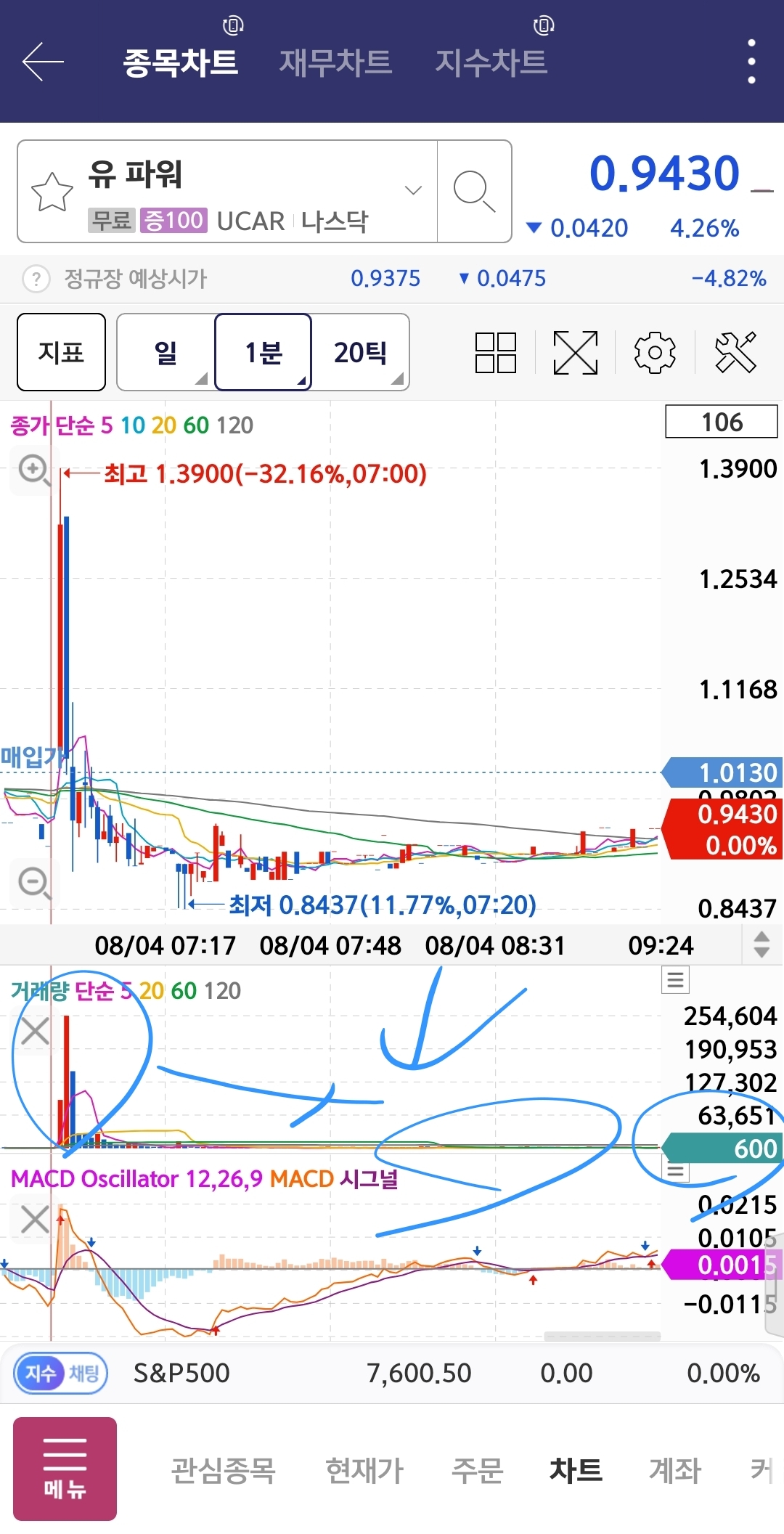Open the three-dot overflow menu
The width and height of the screenshot is (784, 1534).
tap(751, 62)
